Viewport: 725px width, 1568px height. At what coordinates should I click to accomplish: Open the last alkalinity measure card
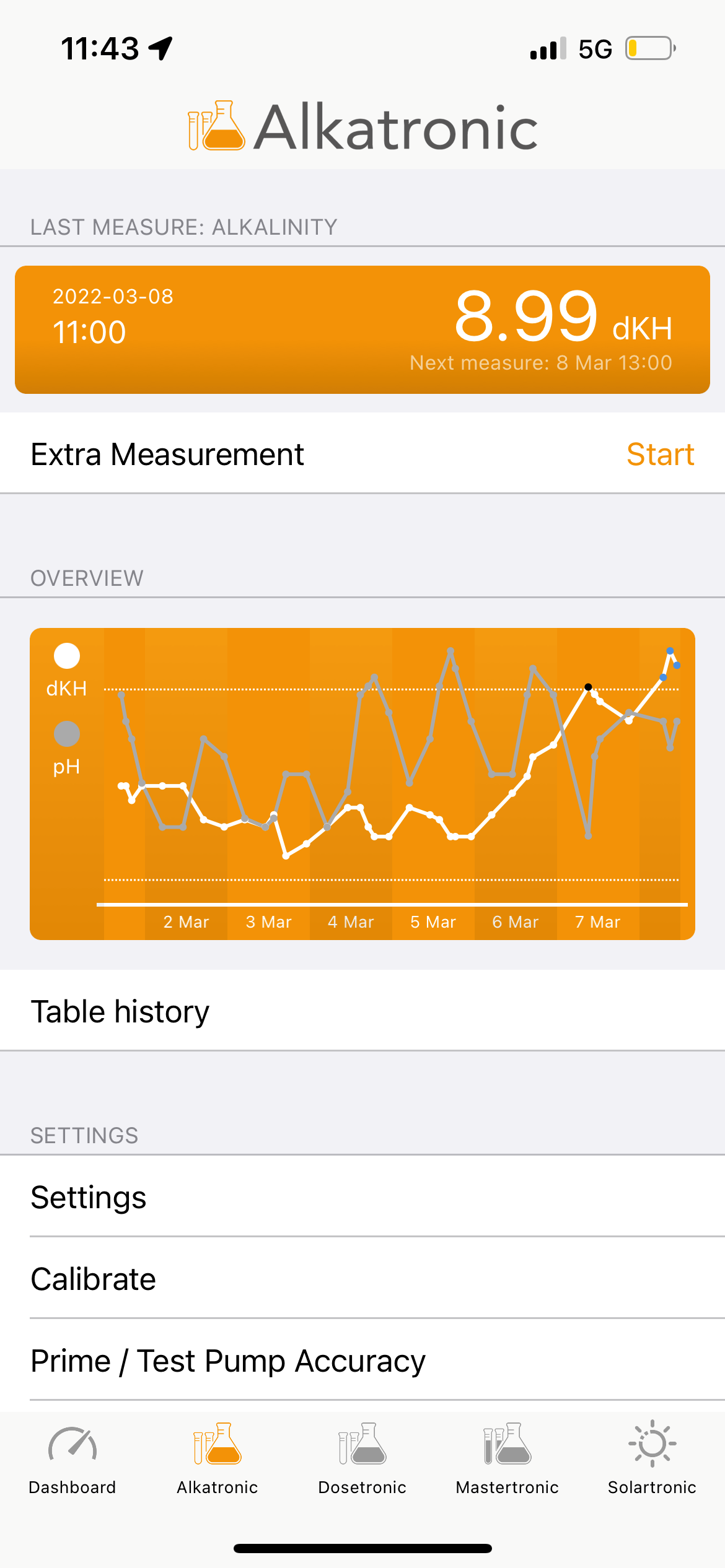click(x=362, y=329)
